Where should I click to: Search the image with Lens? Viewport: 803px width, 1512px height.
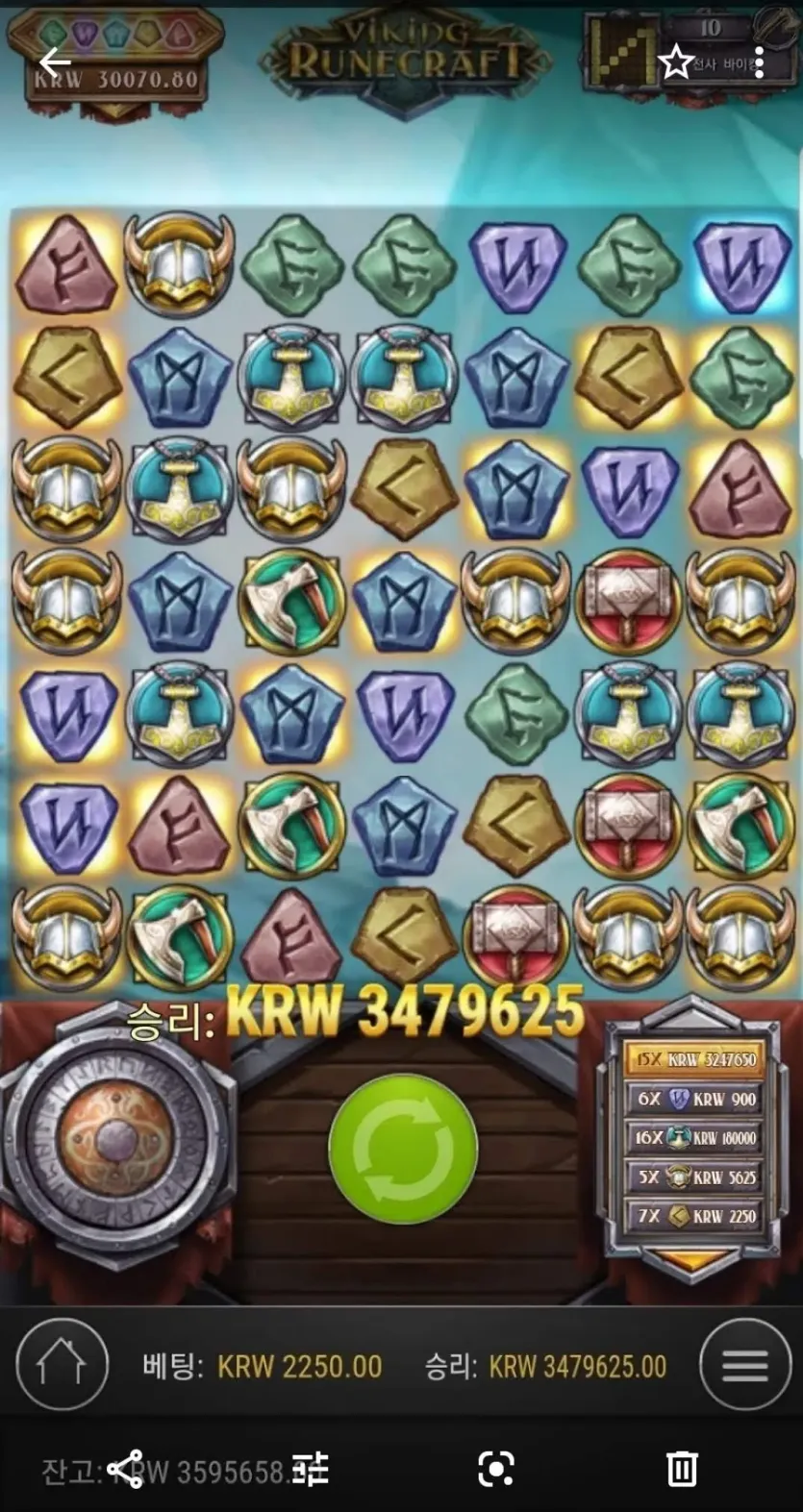point(495,1469)
